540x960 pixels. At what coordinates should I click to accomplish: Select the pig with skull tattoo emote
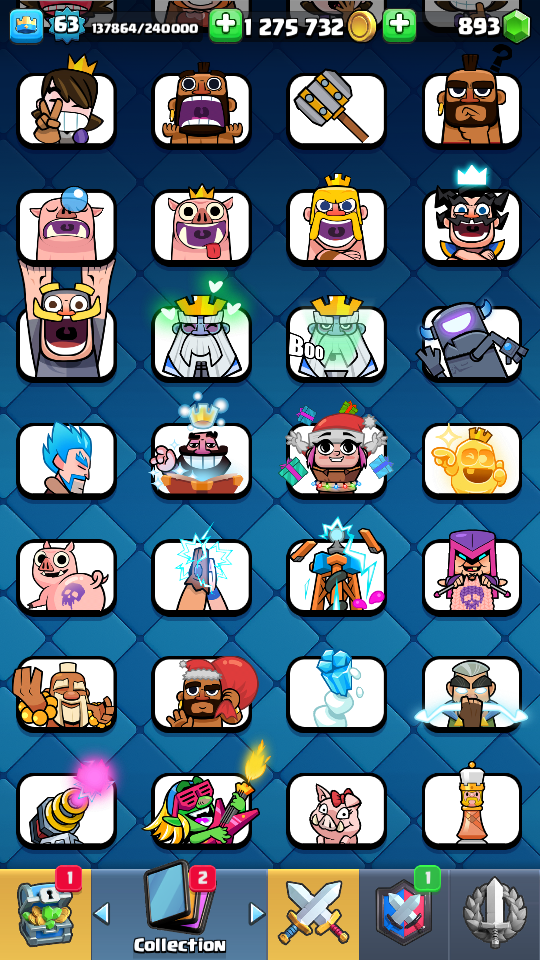pos(66,577)
